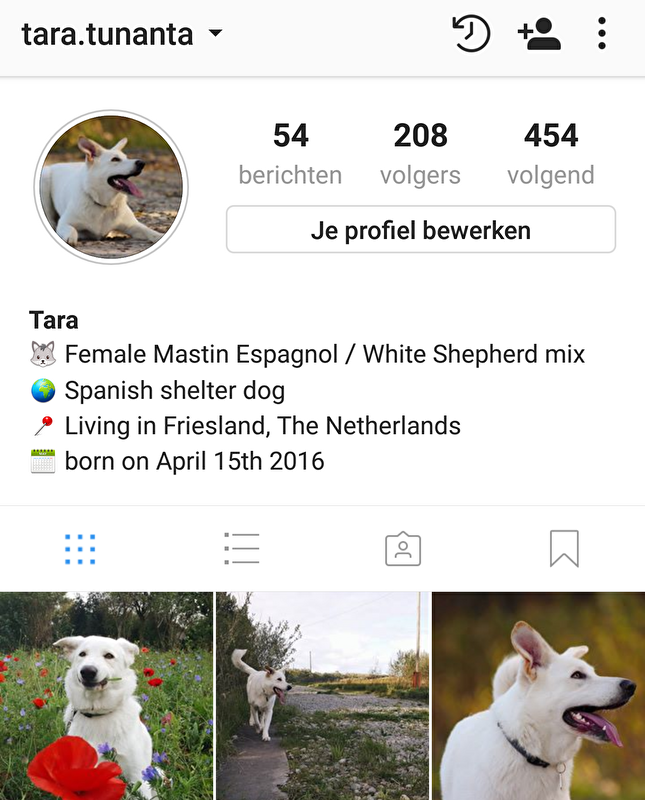Open discover people icon
This screenshot has height=800, width=645.
(539, 34)
